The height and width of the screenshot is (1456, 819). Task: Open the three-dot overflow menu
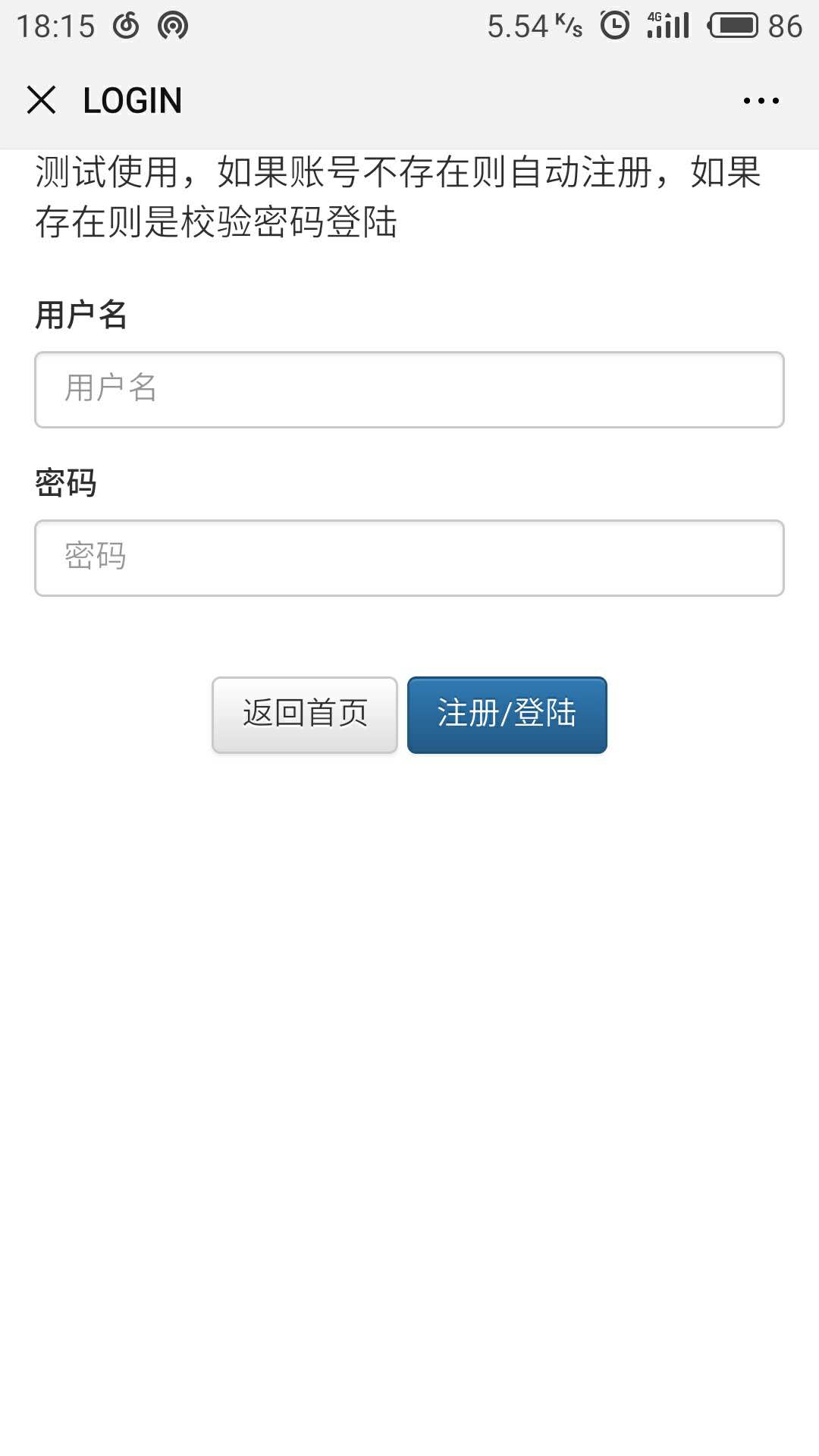(x=761, y=100)
